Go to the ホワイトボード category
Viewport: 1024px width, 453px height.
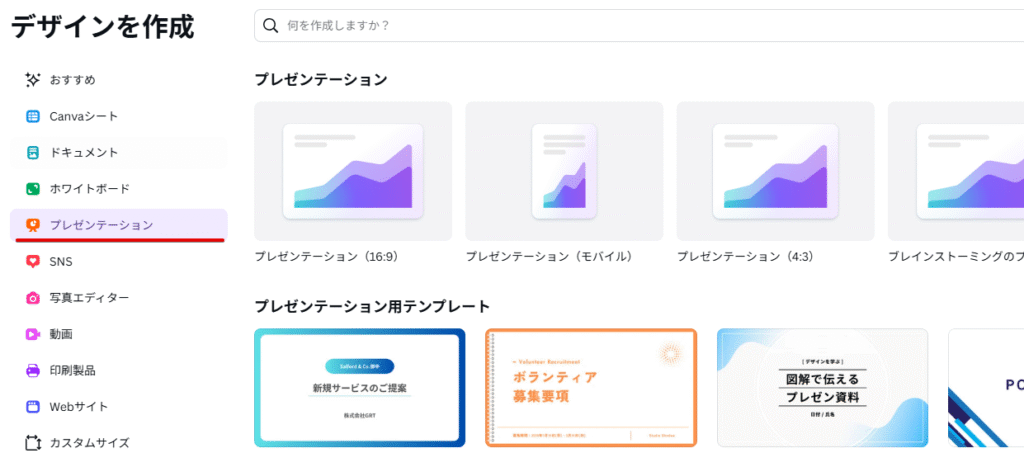(89, 188)
